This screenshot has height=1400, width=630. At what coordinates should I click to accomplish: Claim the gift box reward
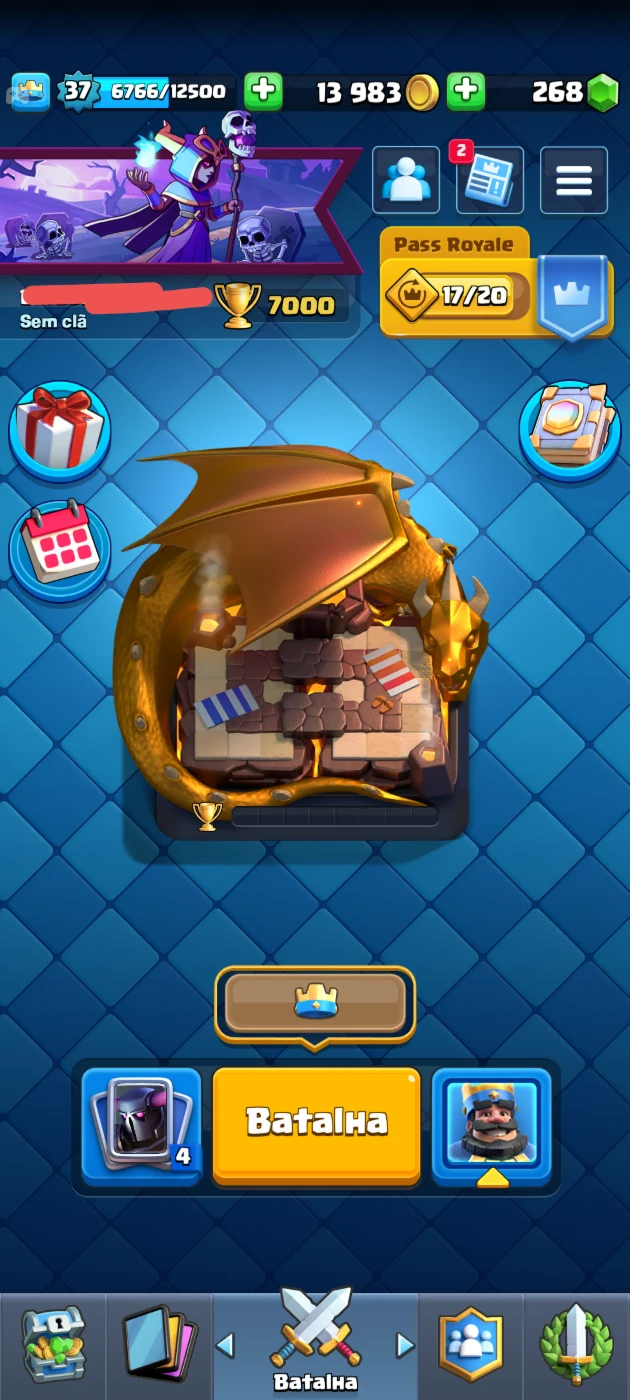coord(60,432)
